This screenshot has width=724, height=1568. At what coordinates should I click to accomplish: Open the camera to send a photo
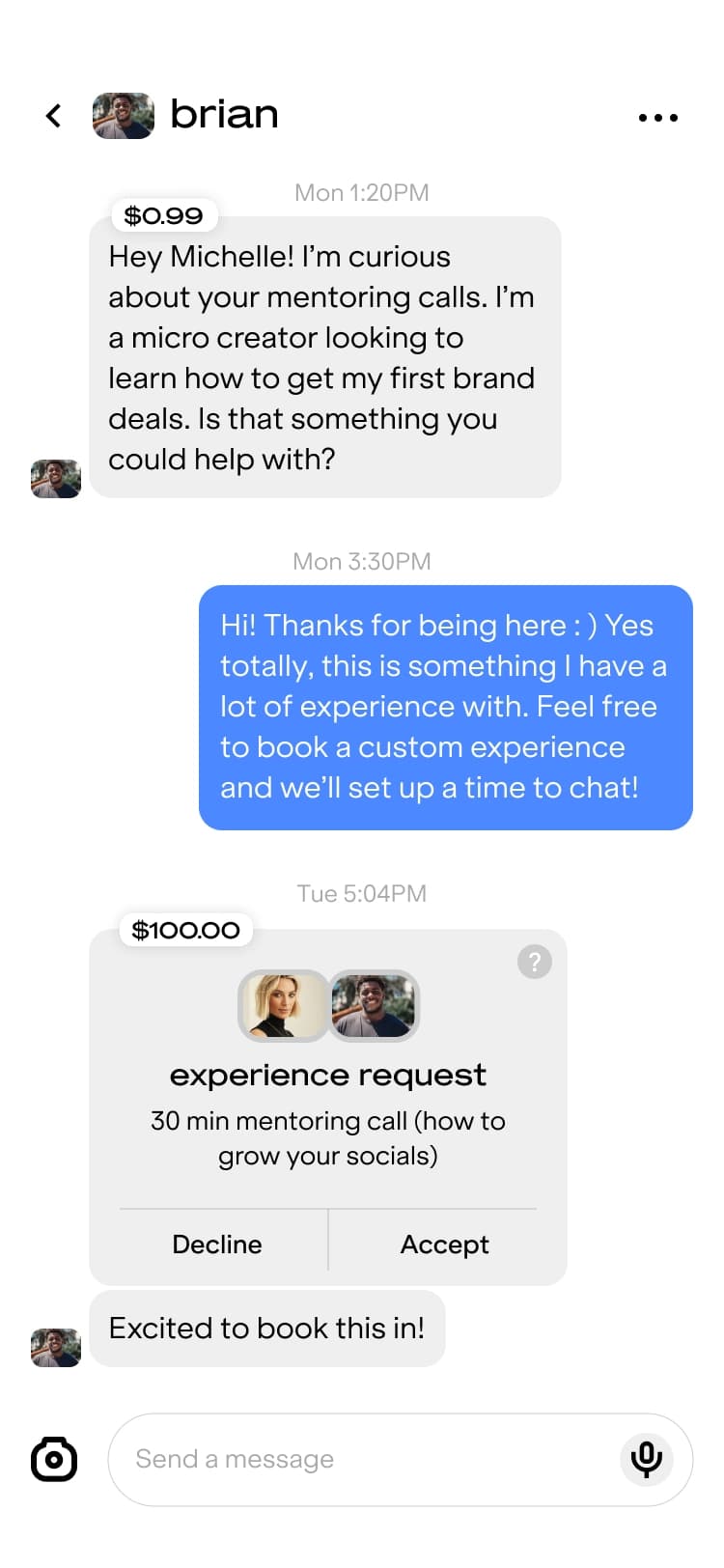coord(54,1459)
